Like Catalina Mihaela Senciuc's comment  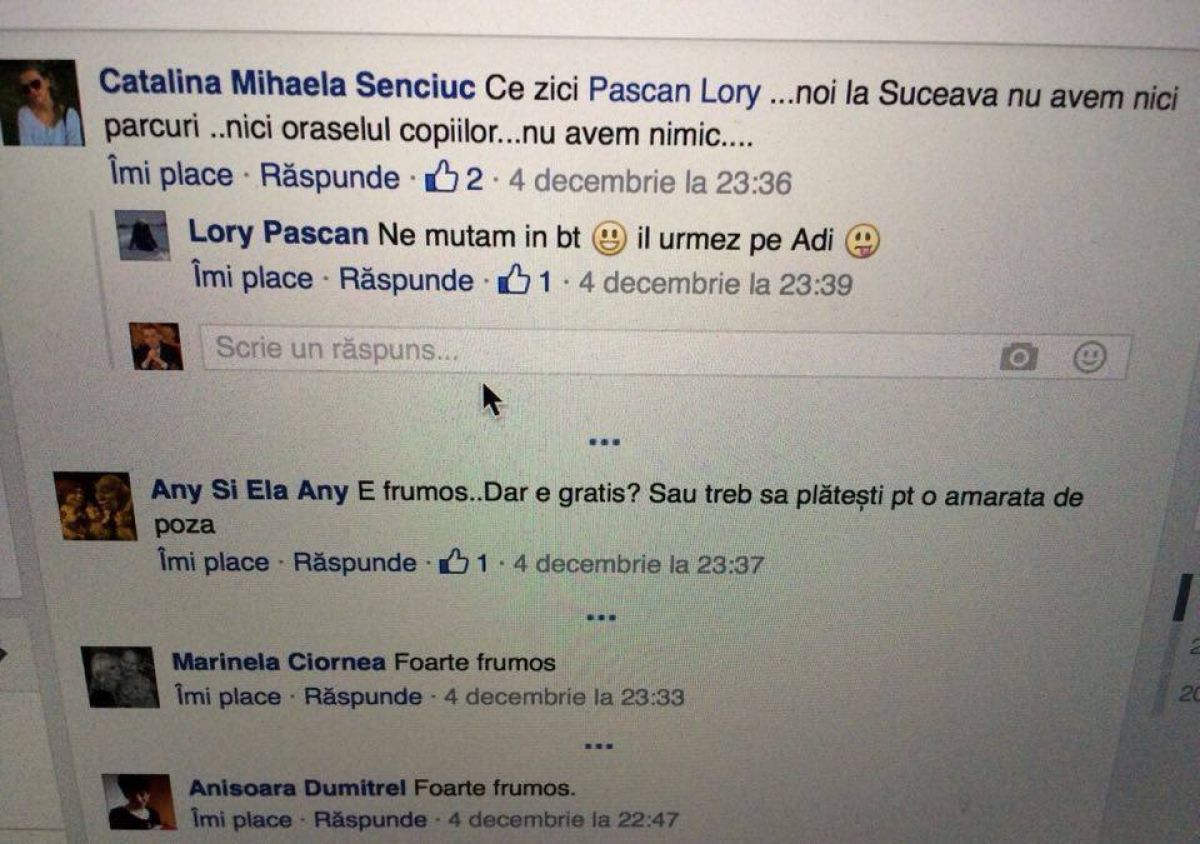point(170,177)
